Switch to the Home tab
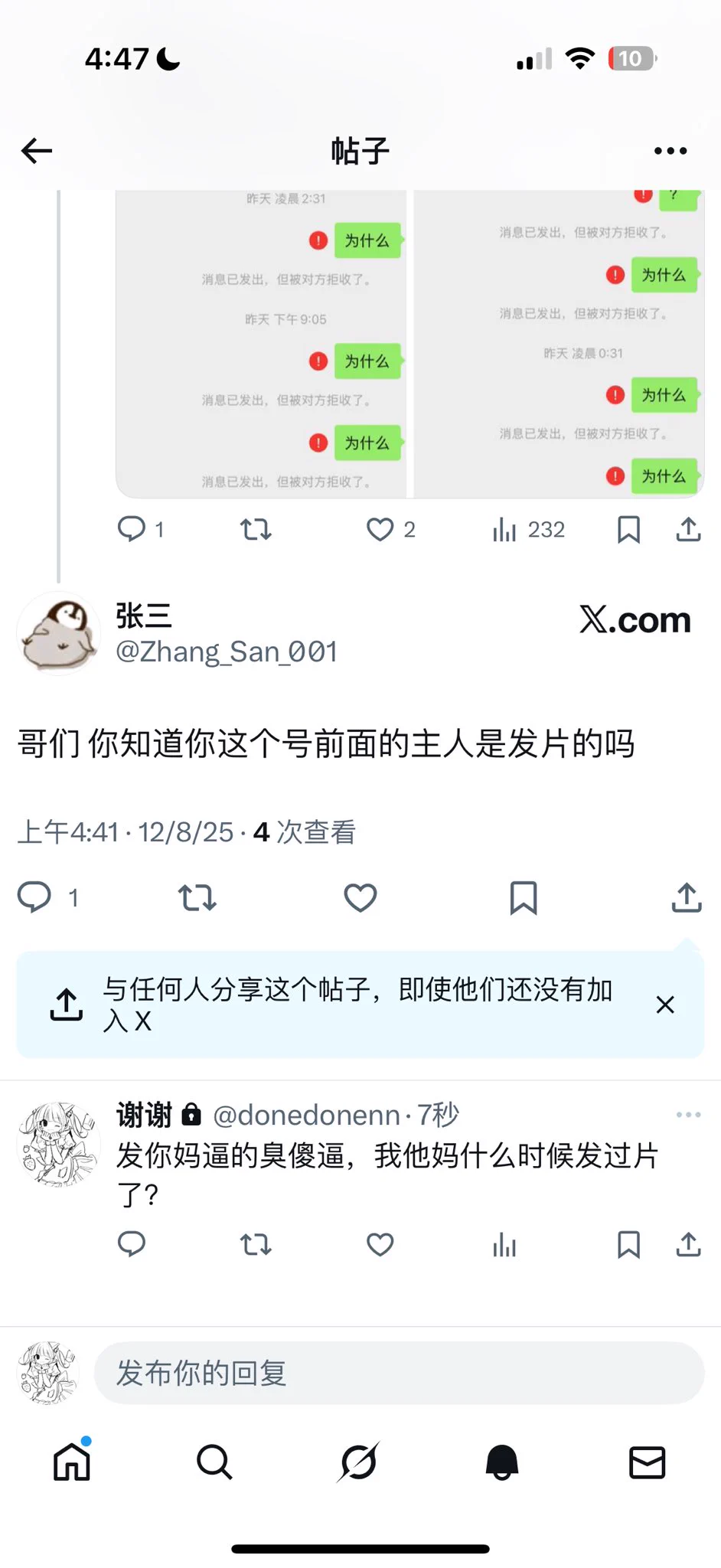 pyautogui.click(x=72, y=1462)
